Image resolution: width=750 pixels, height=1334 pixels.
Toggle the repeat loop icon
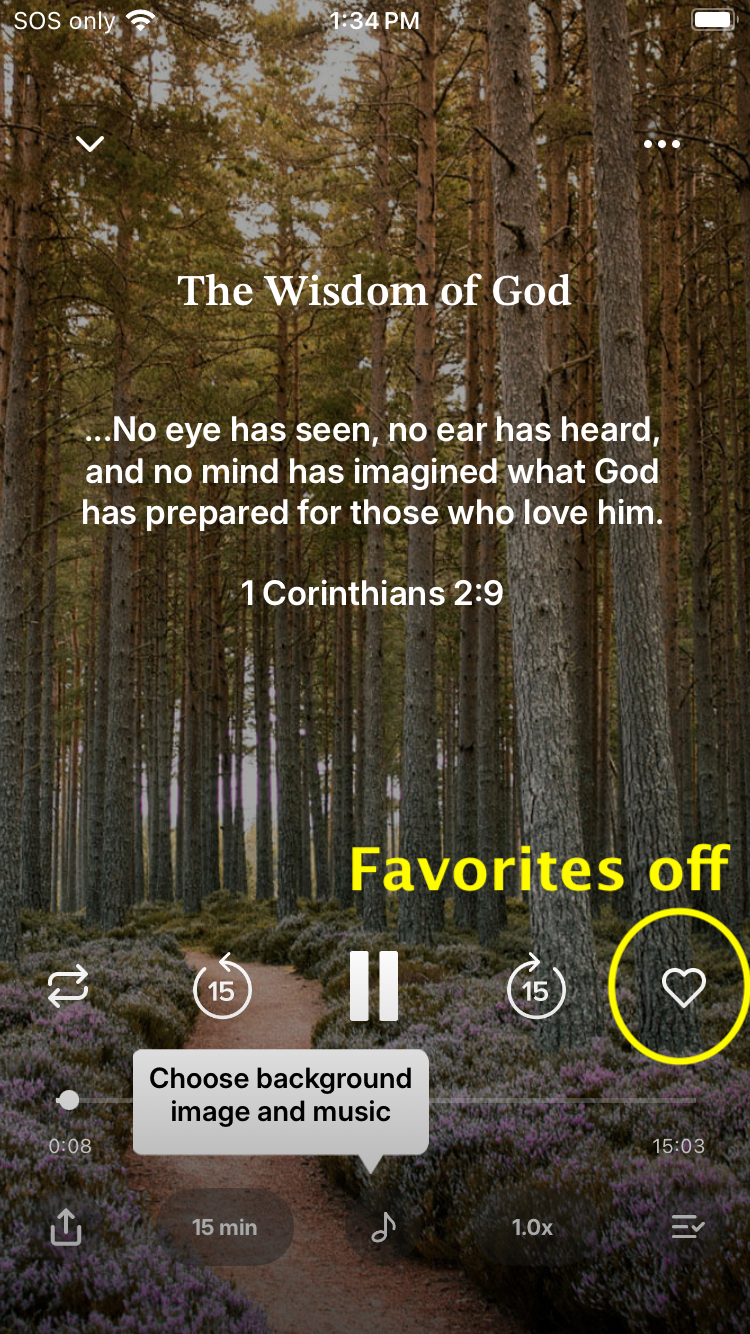tap(68, 988)
